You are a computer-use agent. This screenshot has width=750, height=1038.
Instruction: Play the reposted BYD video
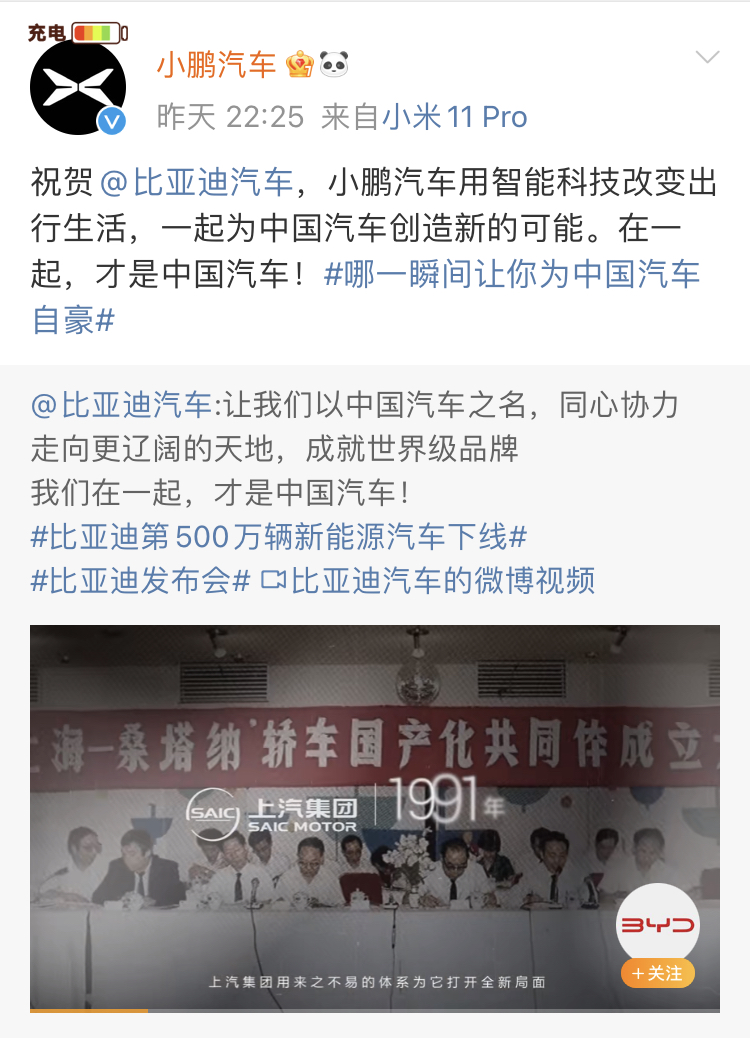pos(374,815)
